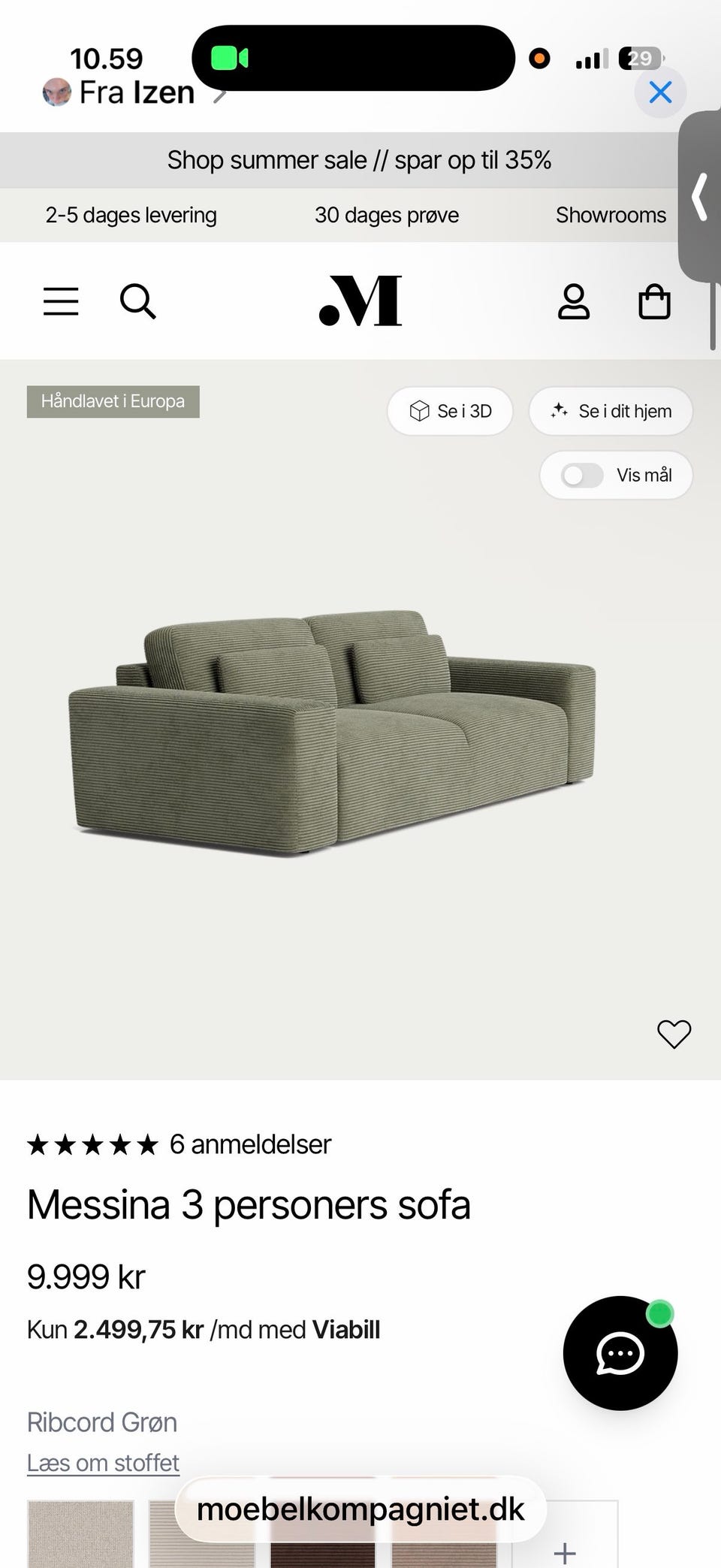
Task: Close the shared page with the X
Action: tap(660, 92)
